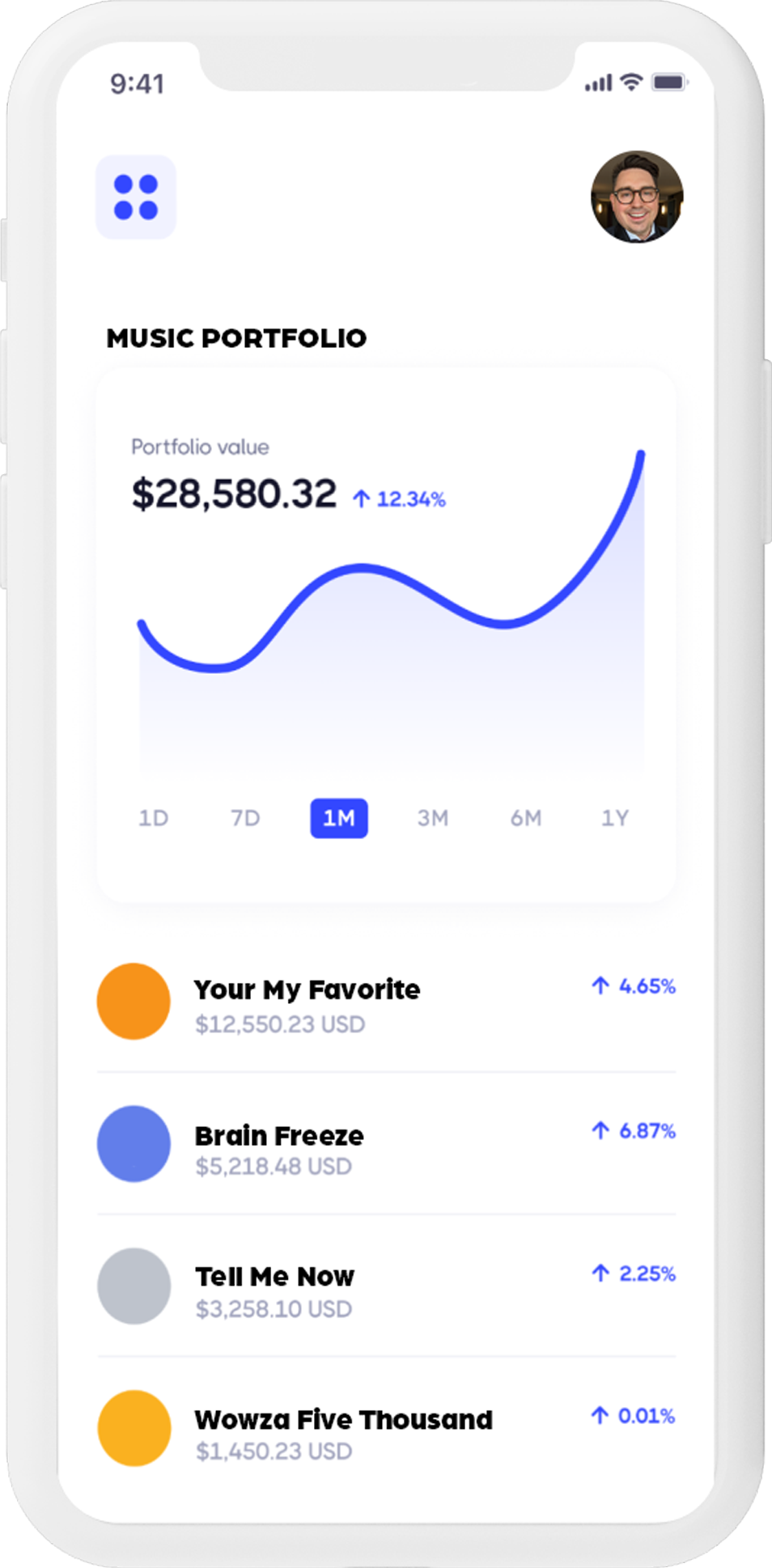View the 1Y portfolio performance
Viewport: 772px width, 1568px height.
tap(615, 818)
